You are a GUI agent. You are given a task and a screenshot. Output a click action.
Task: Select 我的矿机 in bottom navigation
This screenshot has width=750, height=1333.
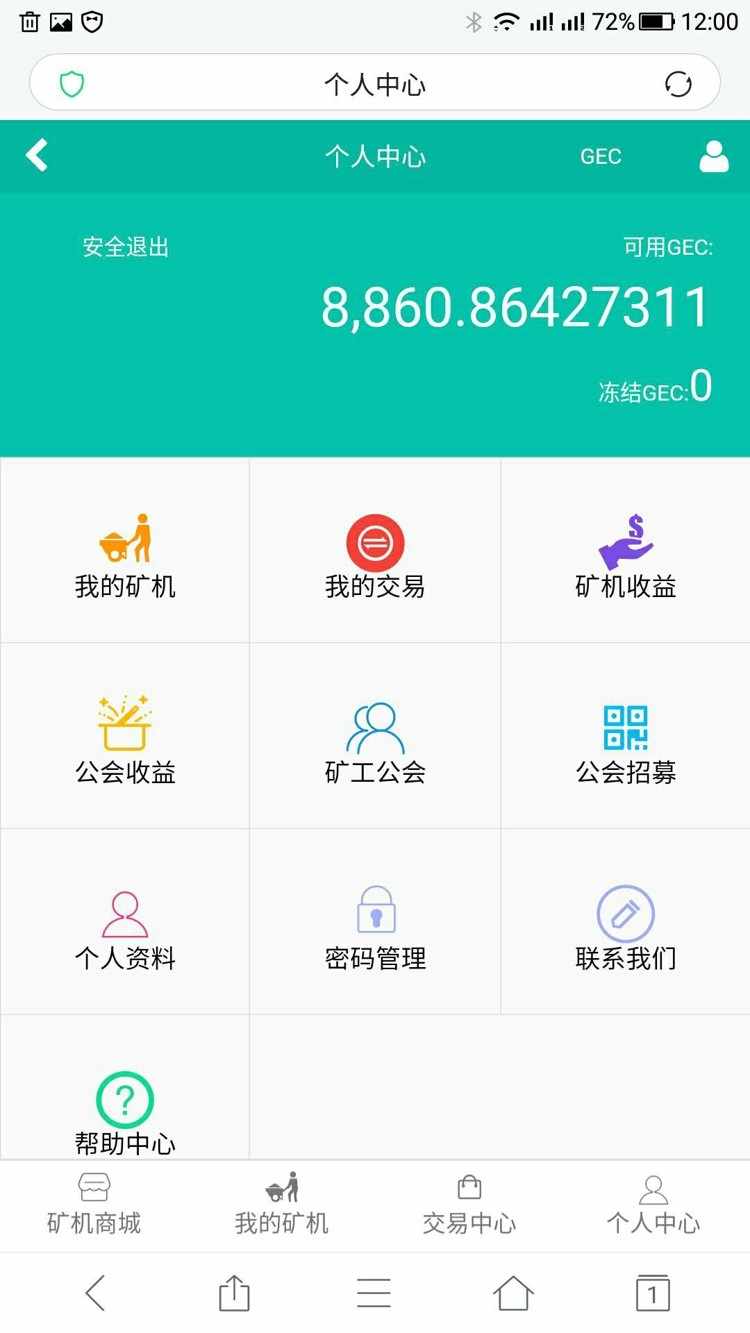coord(280,1203)
